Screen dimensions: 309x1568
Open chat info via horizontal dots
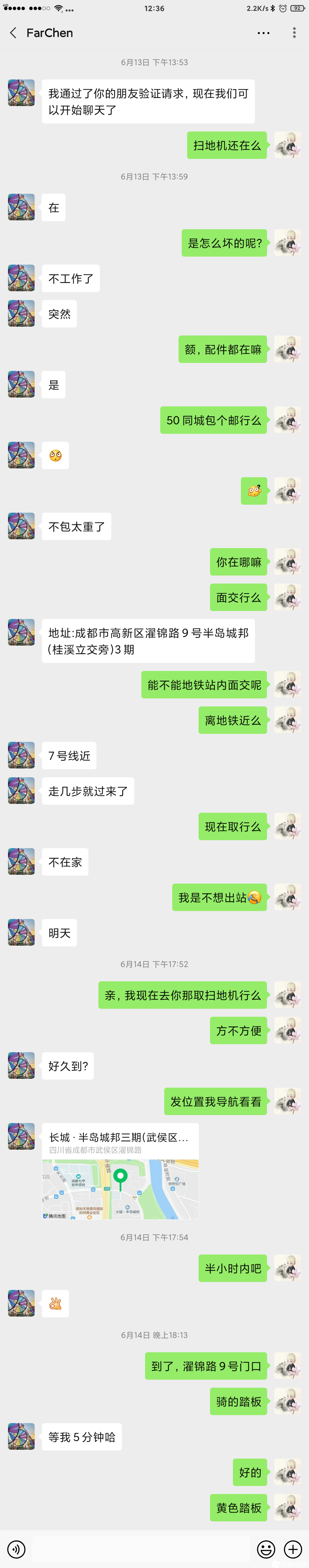pyautogui.click(x=263, y=33)
